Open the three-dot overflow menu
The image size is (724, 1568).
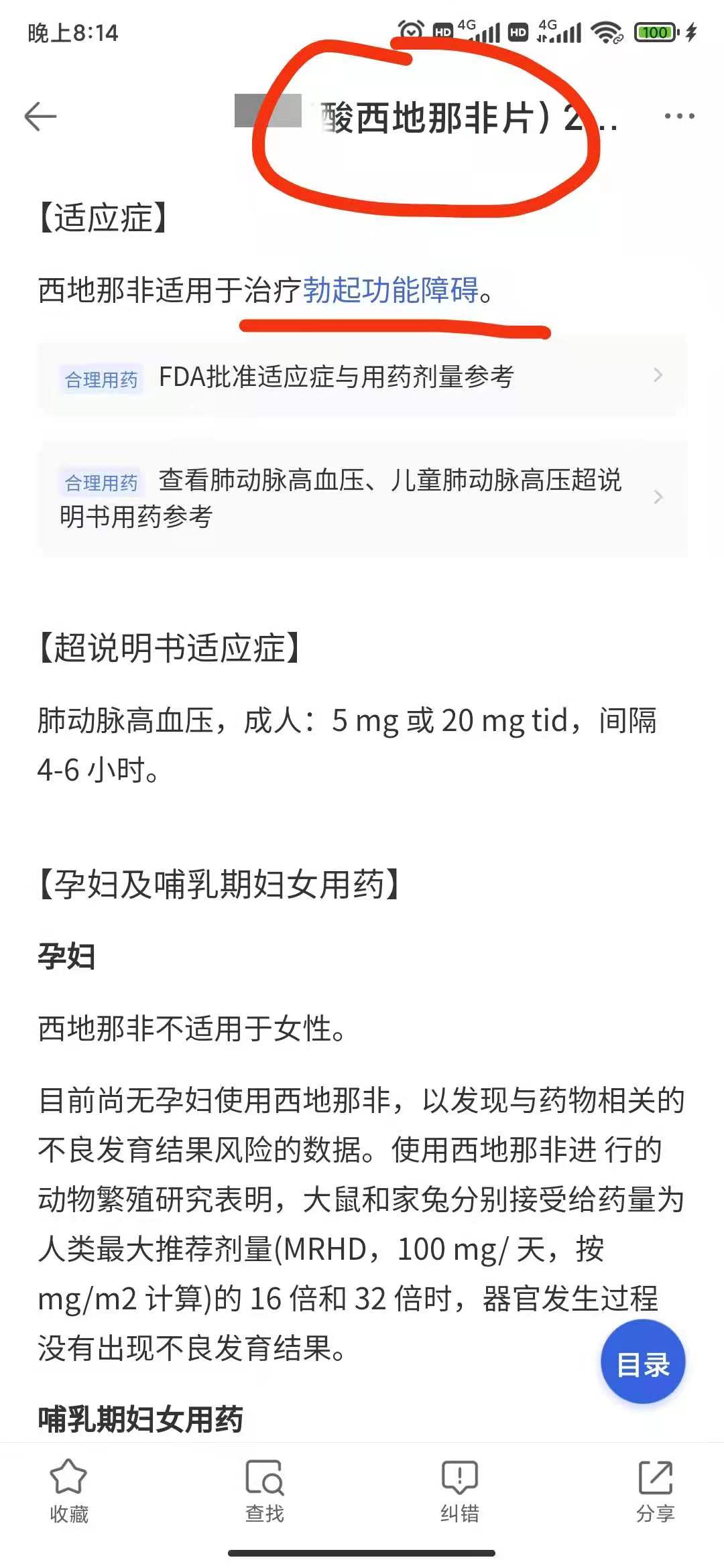[680, 115]
